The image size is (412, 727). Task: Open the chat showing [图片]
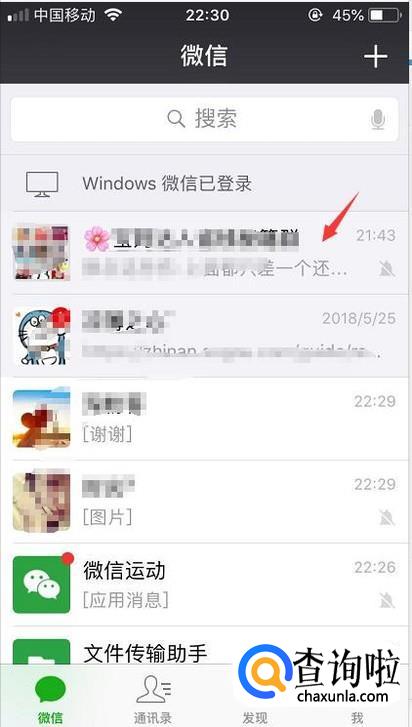pyautogui.click(x=204, y=502)
